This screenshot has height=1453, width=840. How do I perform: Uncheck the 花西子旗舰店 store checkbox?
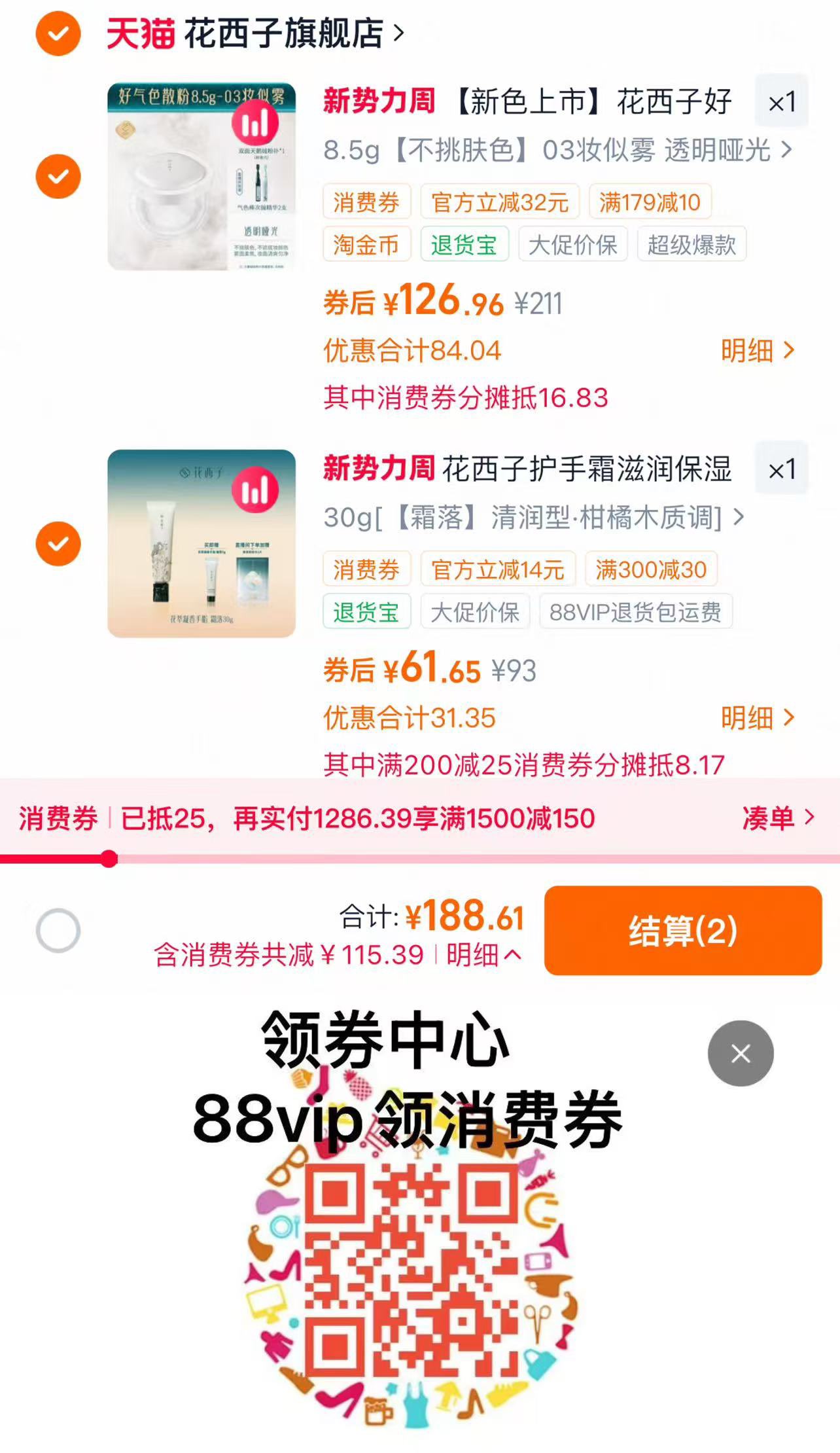[58, 33]
